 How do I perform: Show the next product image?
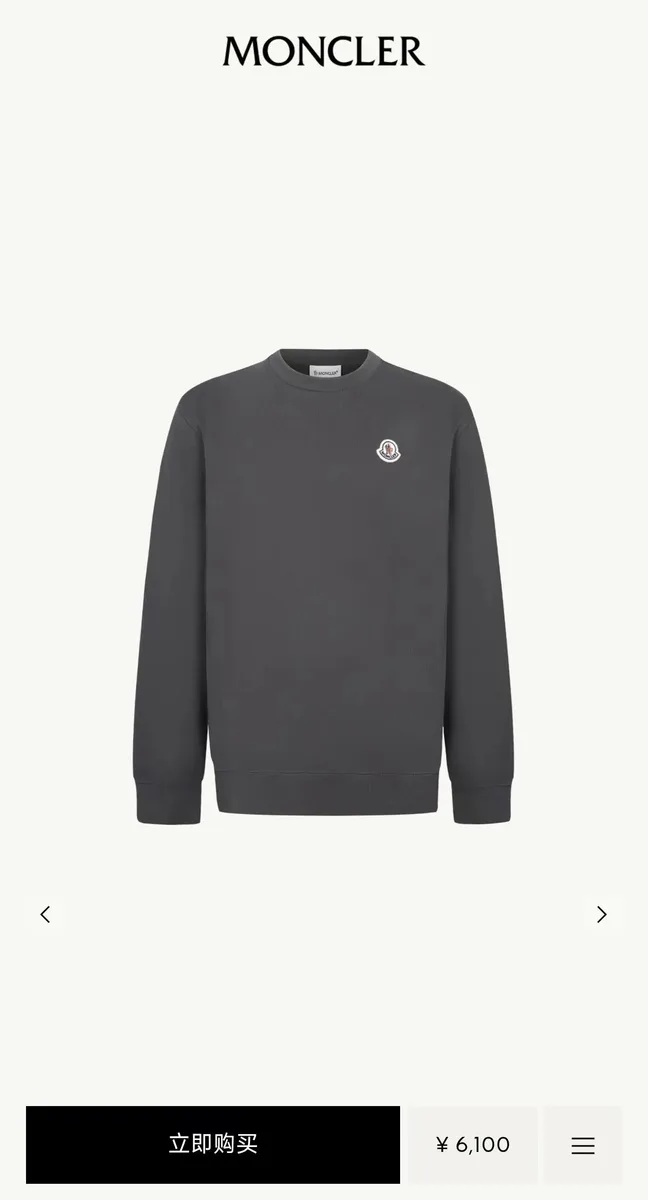(x=602, y=914)
